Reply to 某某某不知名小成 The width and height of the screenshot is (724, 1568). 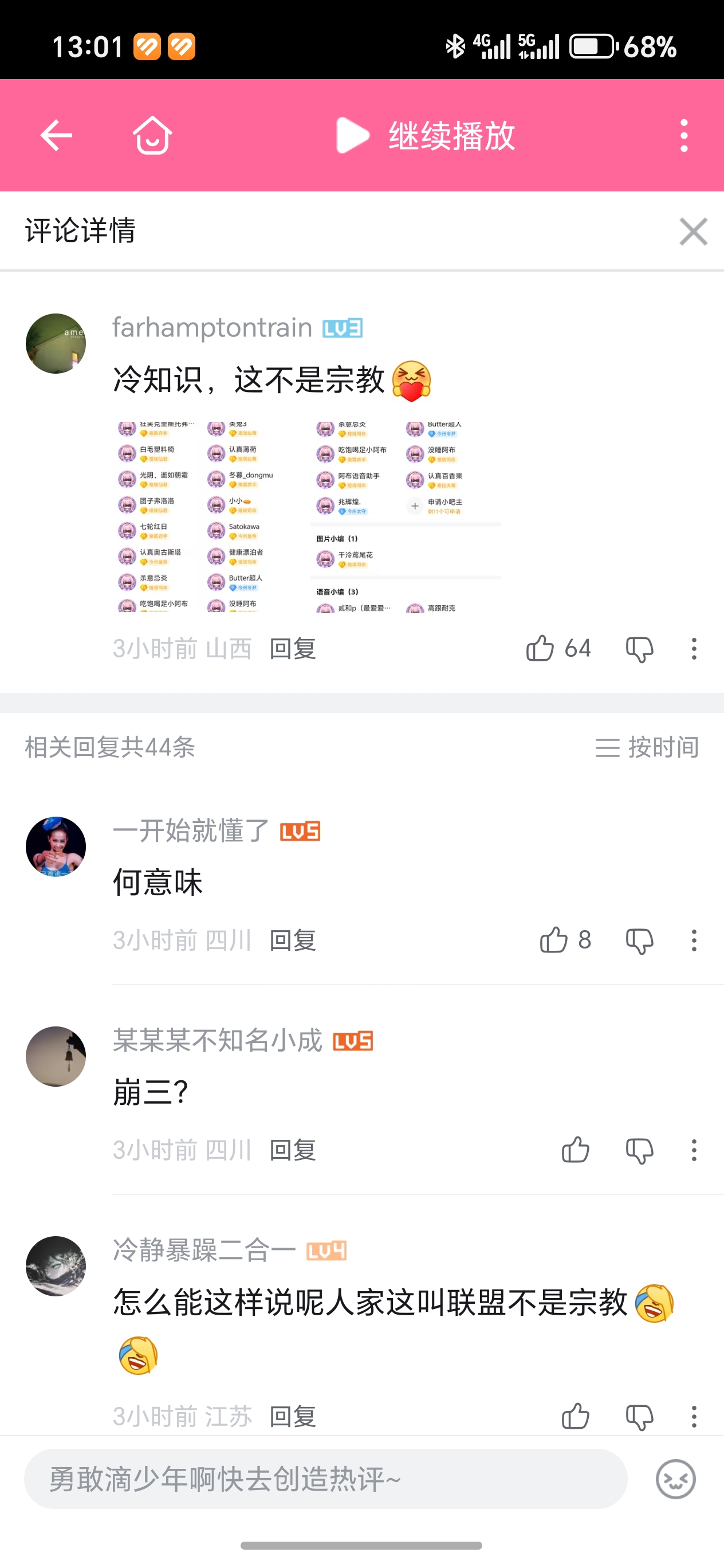(x=293, y=1150)
